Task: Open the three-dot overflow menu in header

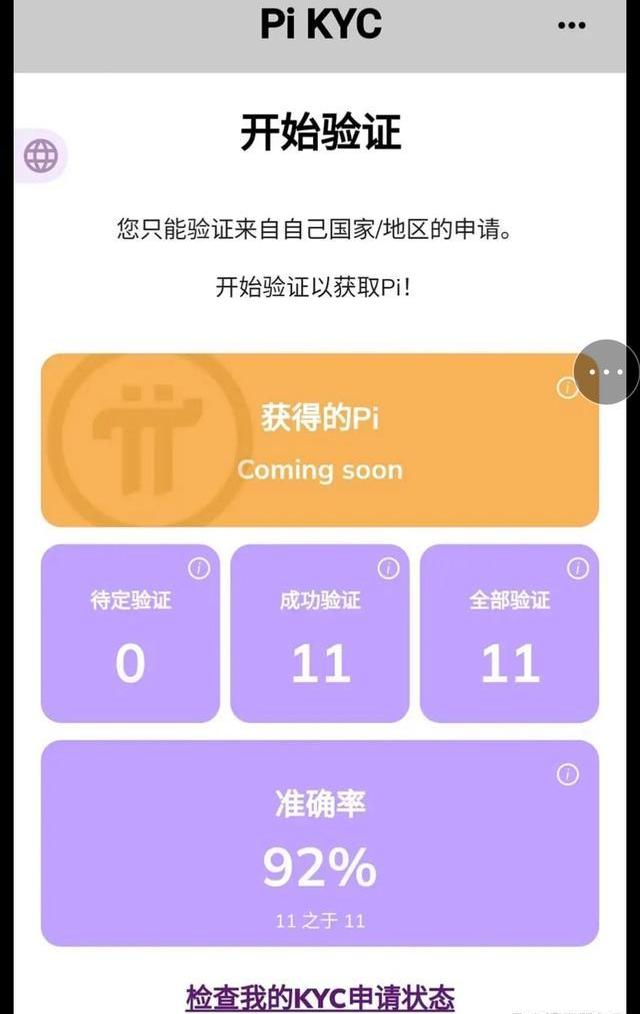Action: pyautogui.click(x=572, y=26)
